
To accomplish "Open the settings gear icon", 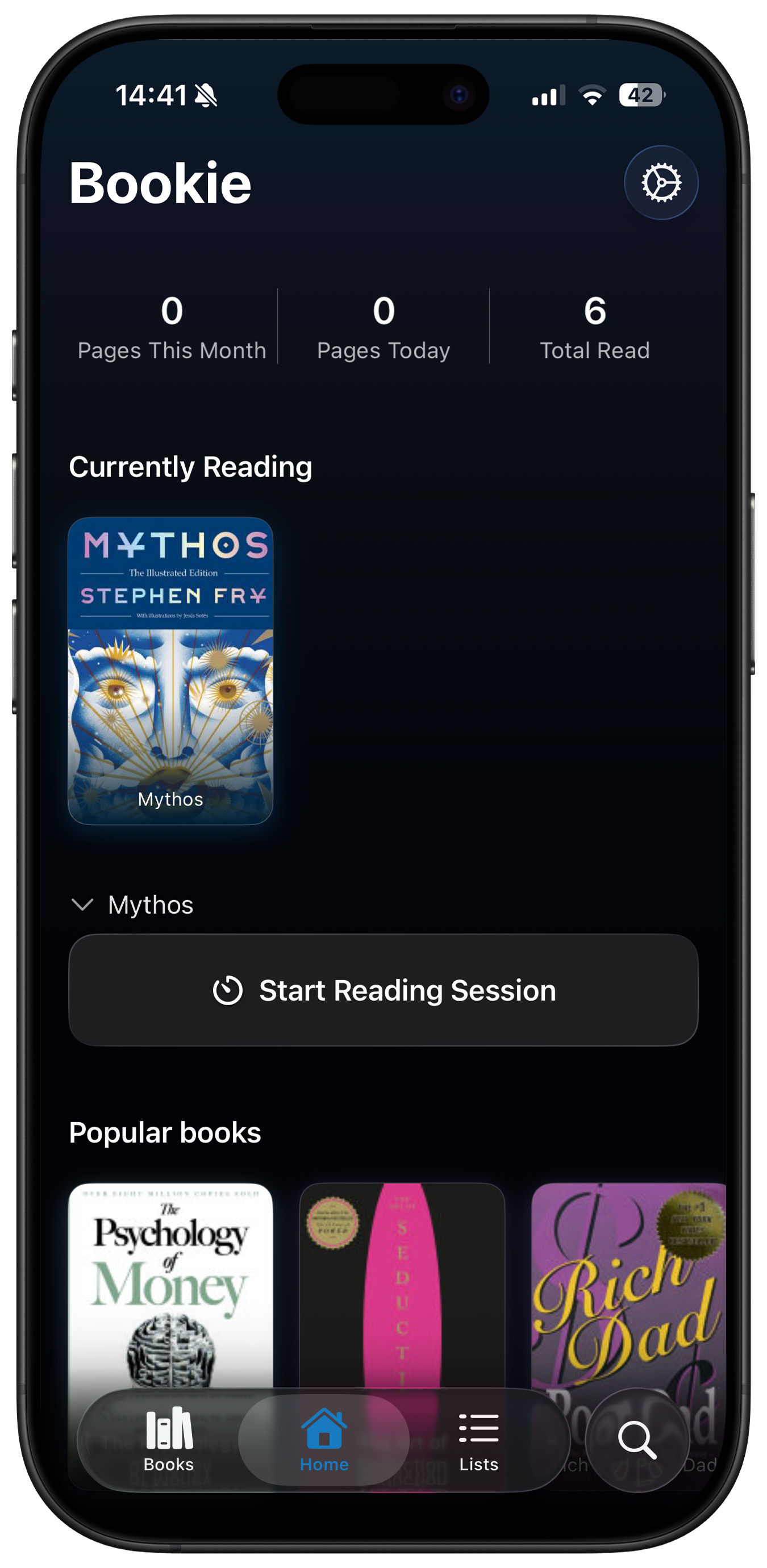I will coord(661,182).
